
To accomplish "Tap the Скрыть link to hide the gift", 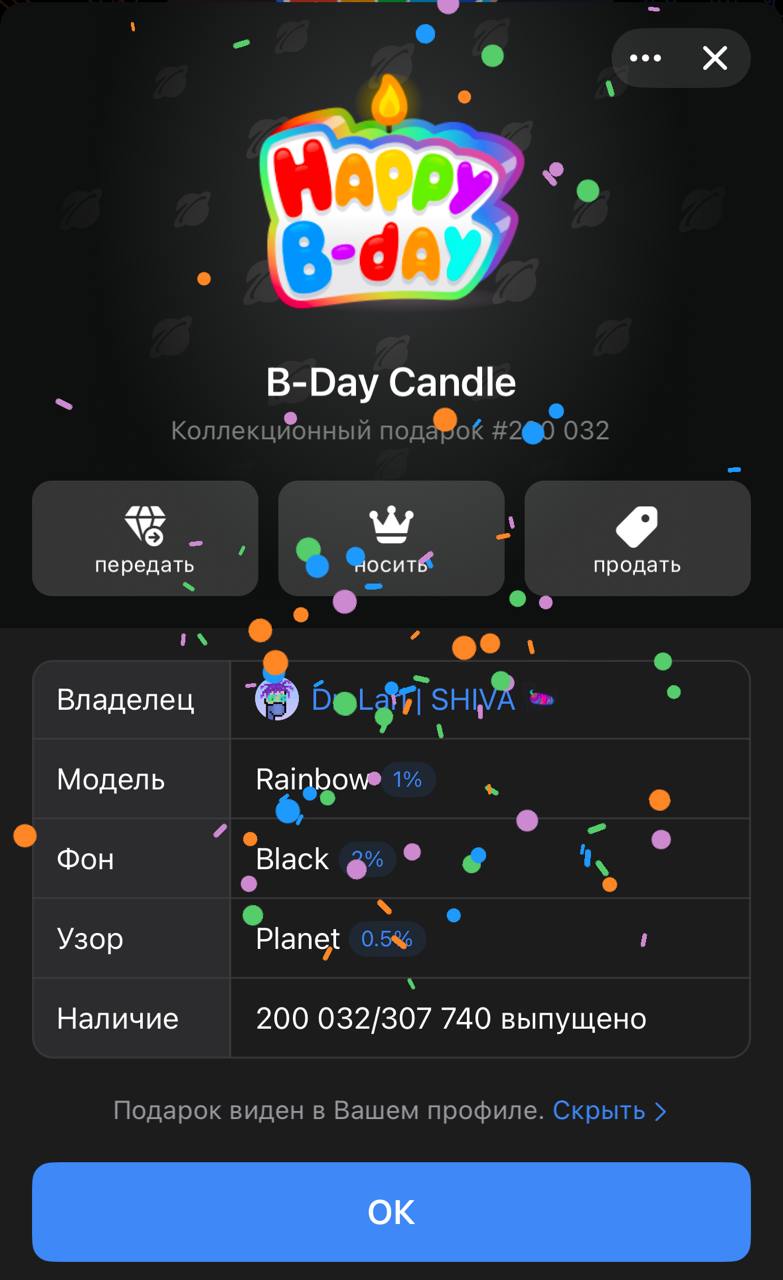I will (608, 1110).
